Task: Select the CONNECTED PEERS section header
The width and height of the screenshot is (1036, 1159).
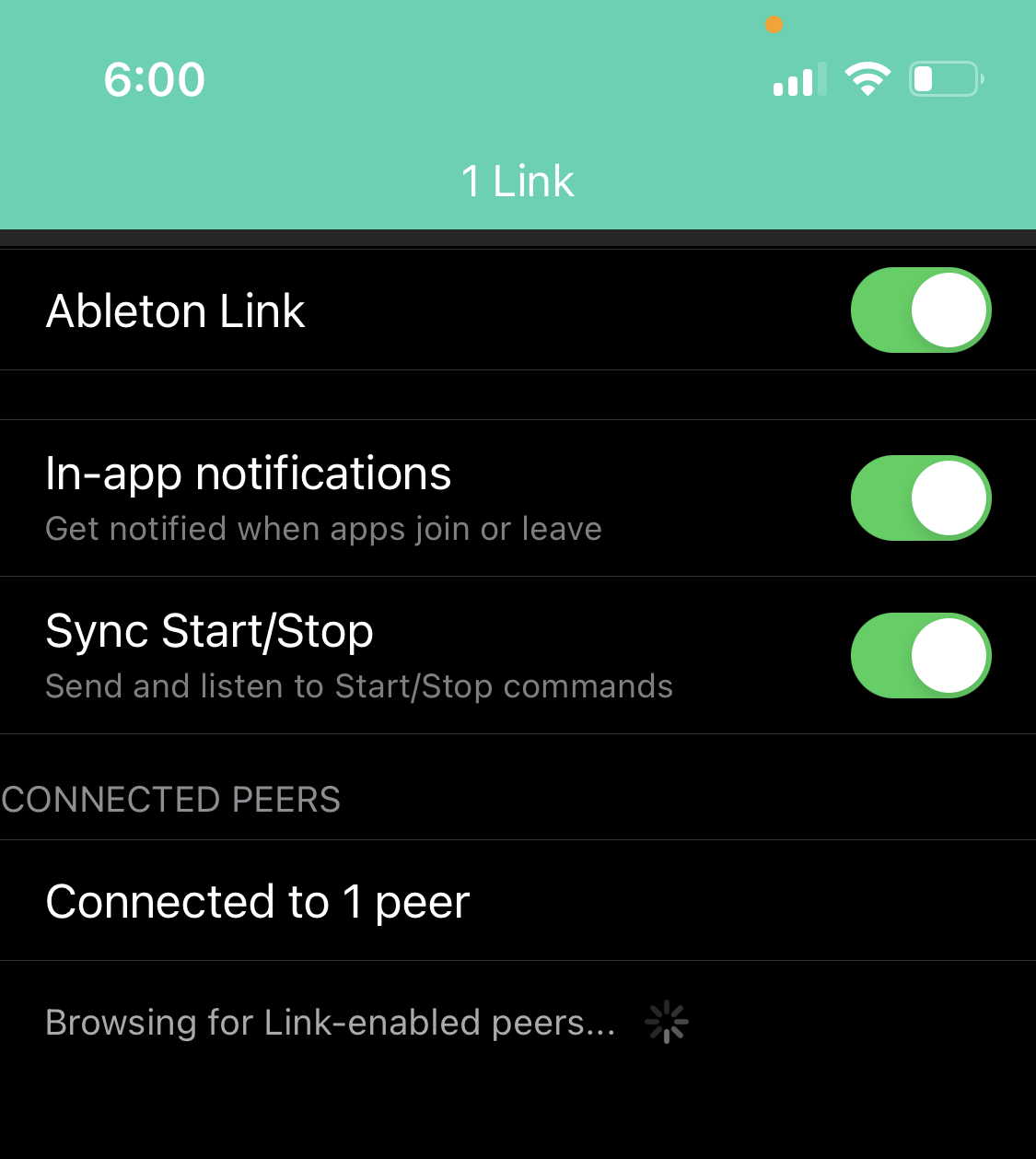Action: (x=170, y=800)
